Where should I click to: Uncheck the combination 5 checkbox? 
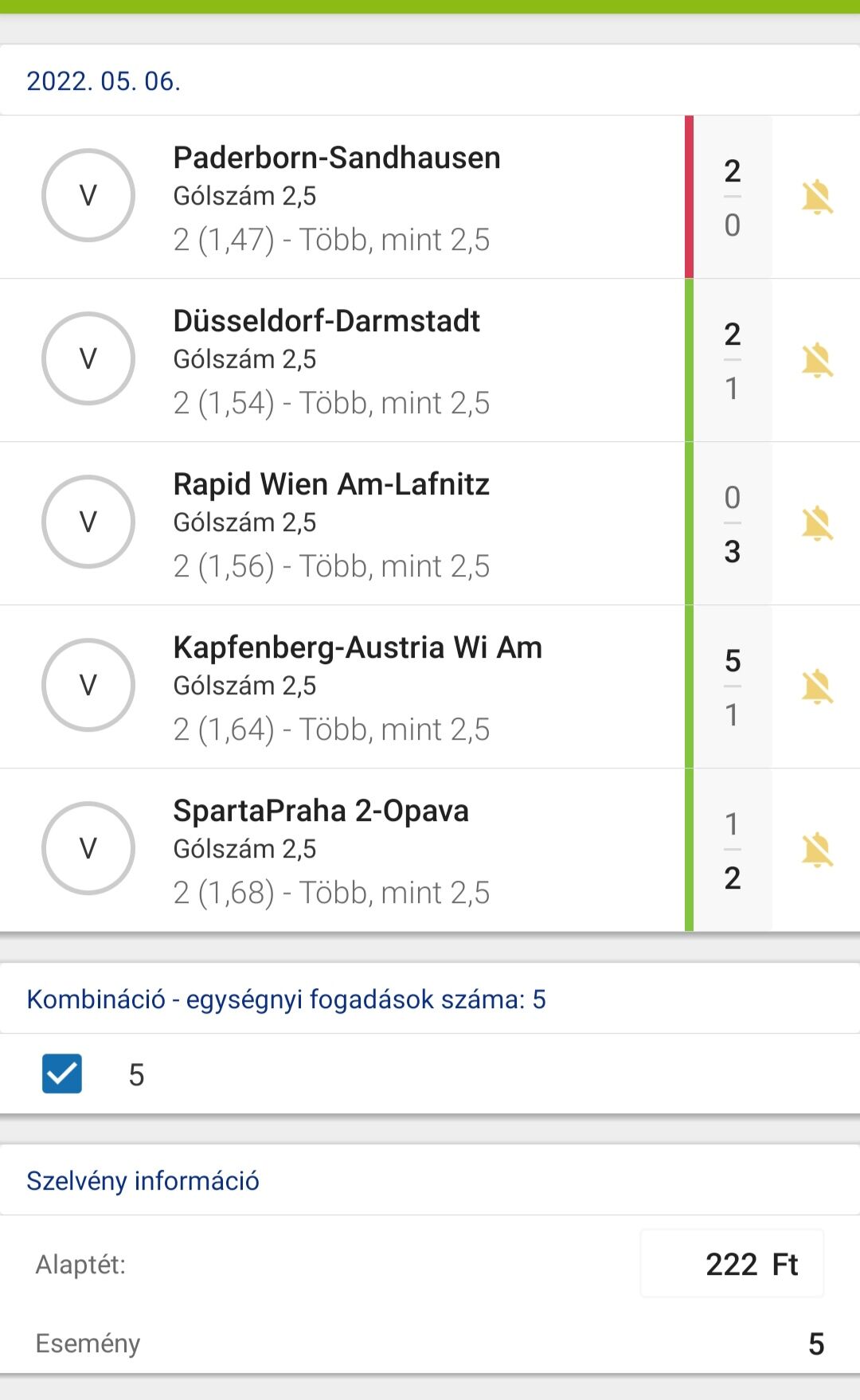(62, 1073)
